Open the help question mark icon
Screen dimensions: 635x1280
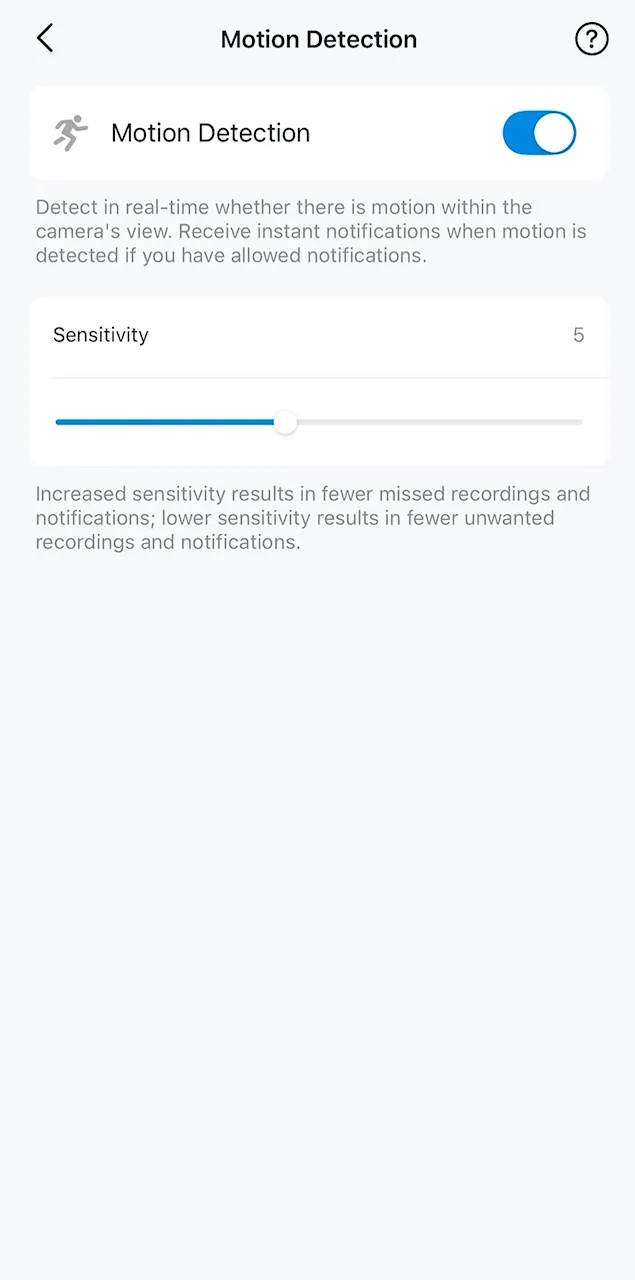pyautogui.click(x=591, y=39)
